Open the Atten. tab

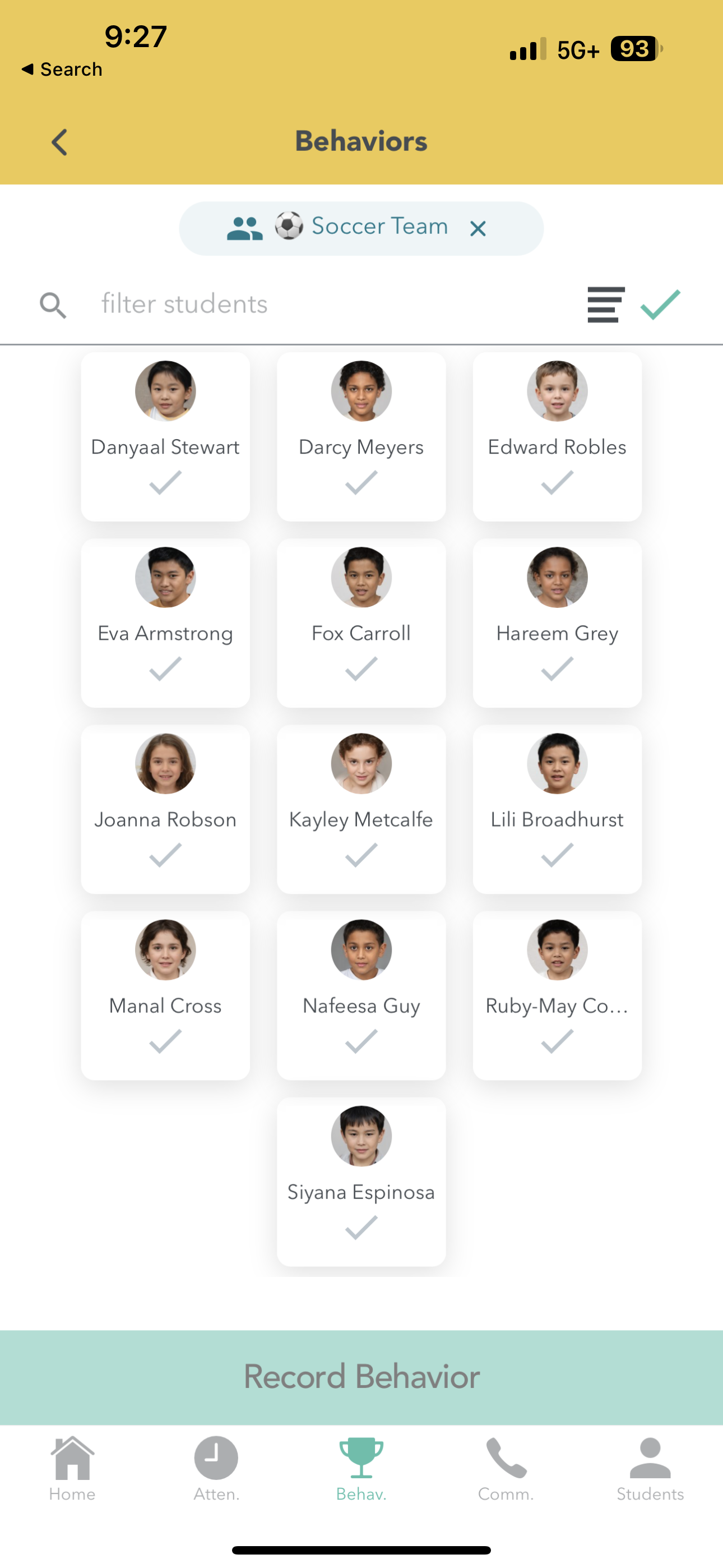(216, 1468)
